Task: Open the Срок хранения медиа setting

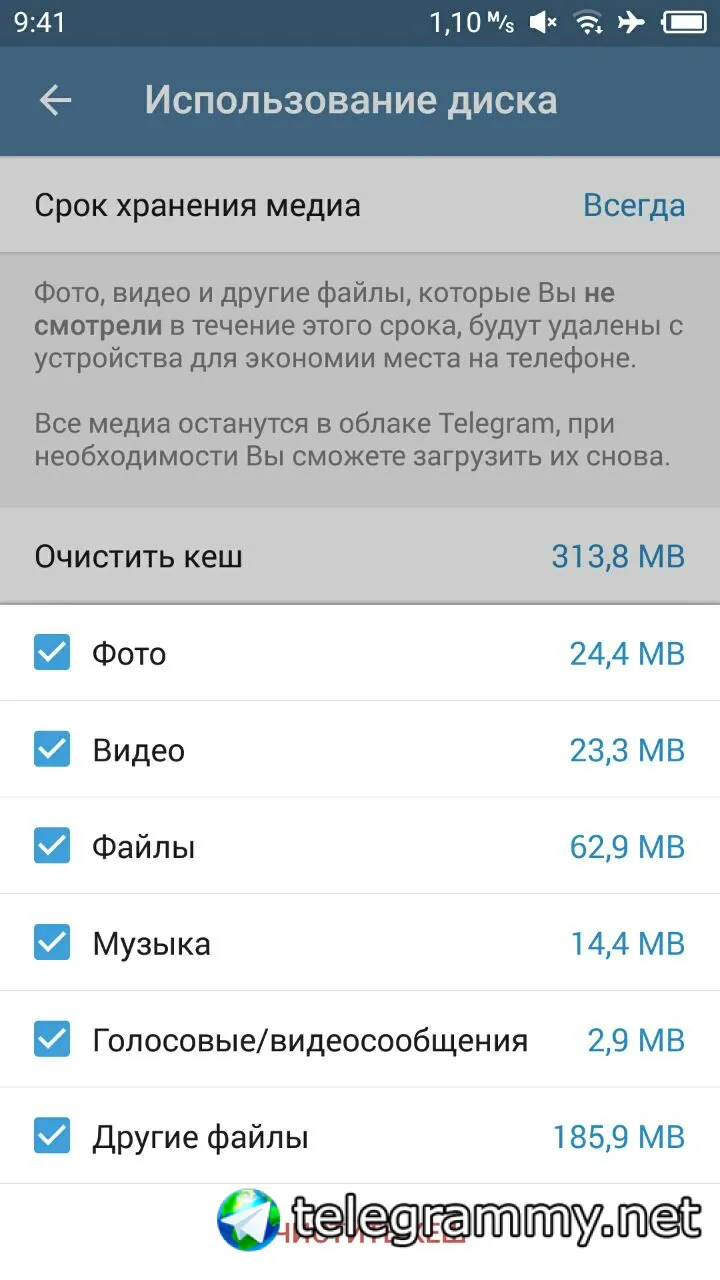Action: (360, 206)
